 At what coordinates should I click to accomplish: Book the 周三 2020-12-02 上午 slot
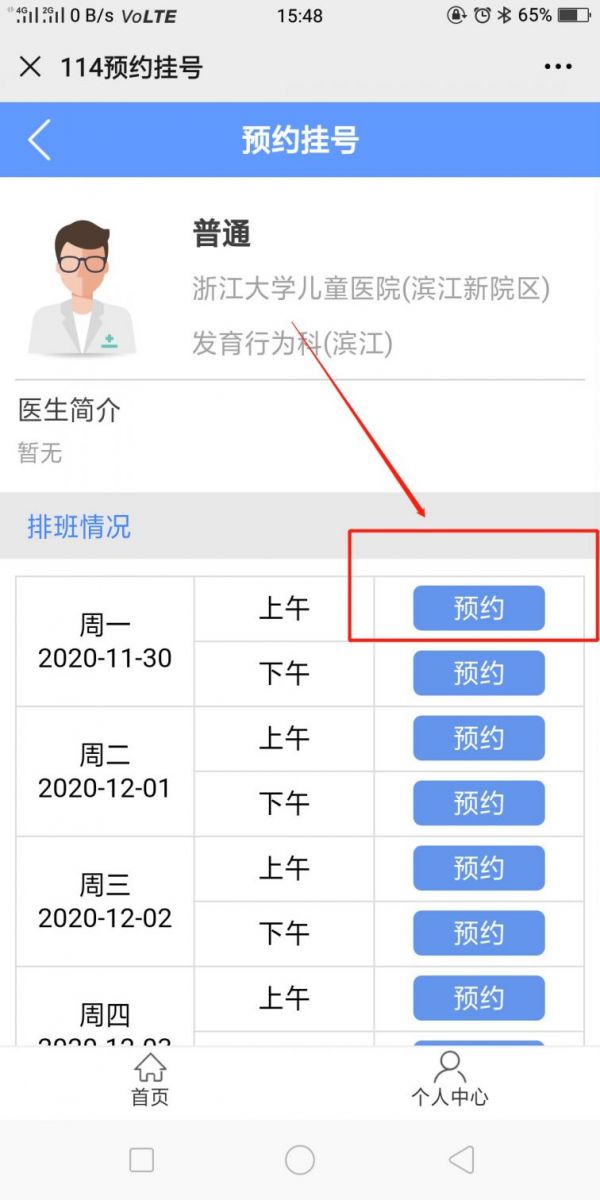coord(479,868)
